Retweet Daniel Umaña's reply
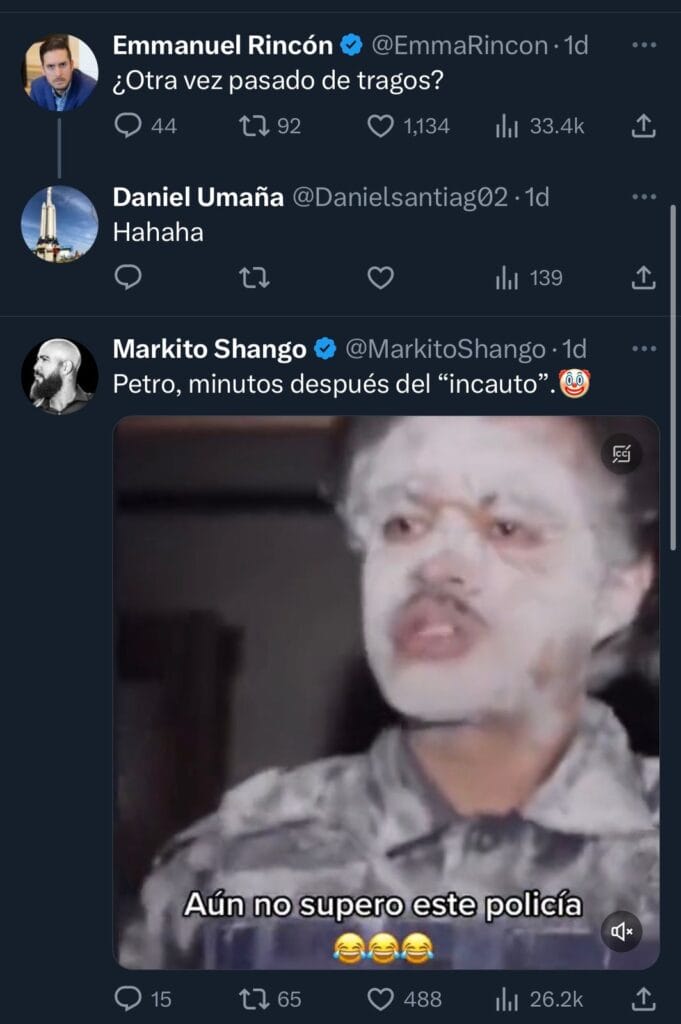 [254, 278]
